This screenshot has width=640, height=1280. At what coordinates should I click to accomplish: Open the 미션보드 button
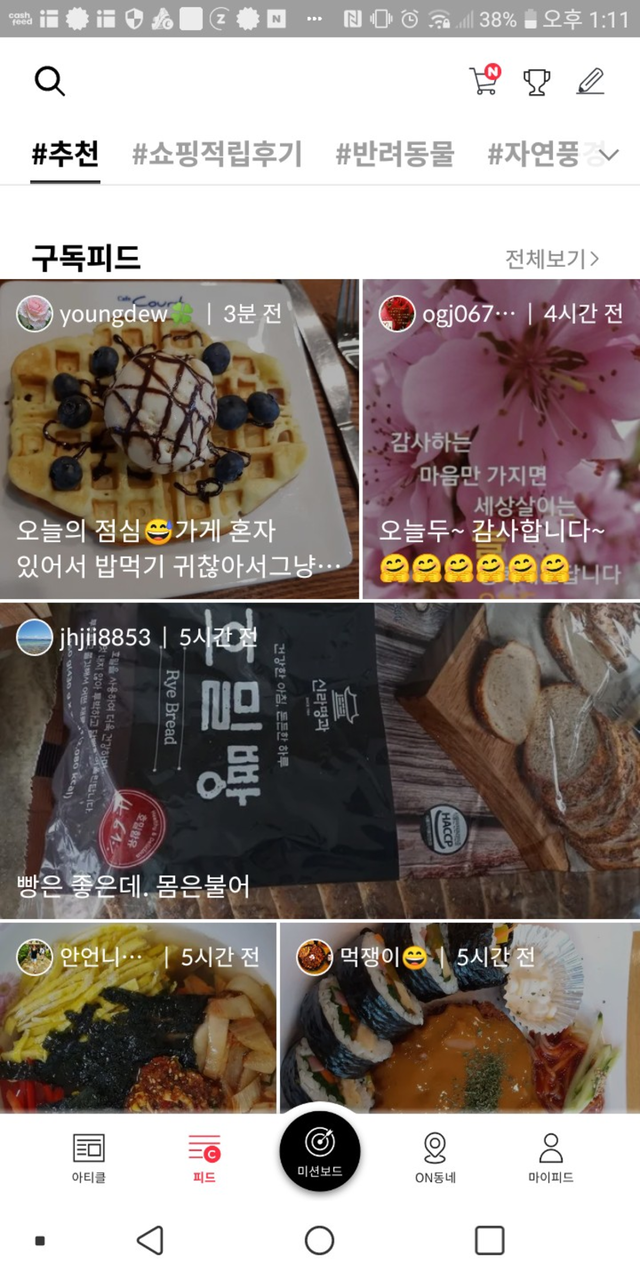[x=320, y=1150]
